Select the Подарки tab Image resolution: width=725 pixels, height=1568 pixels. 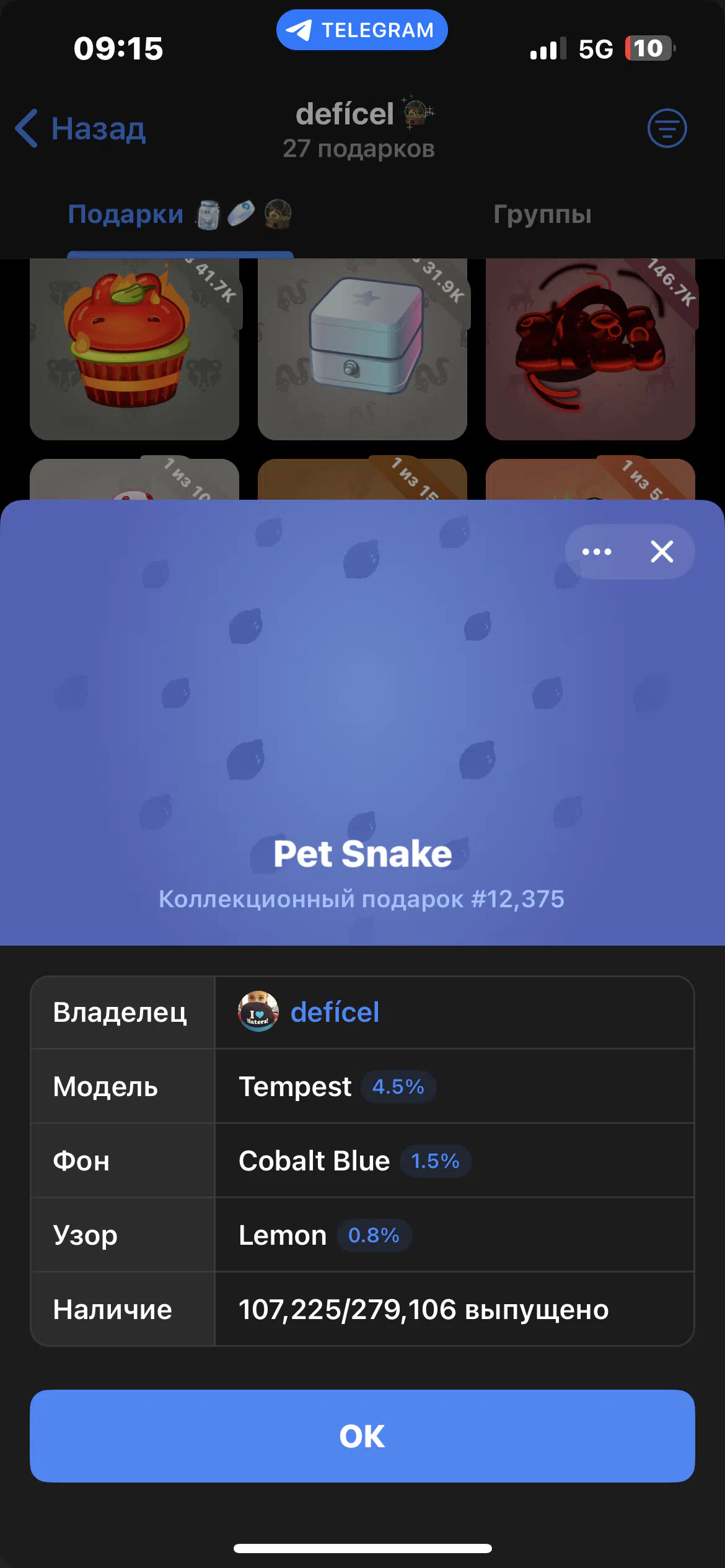[180, 214]
